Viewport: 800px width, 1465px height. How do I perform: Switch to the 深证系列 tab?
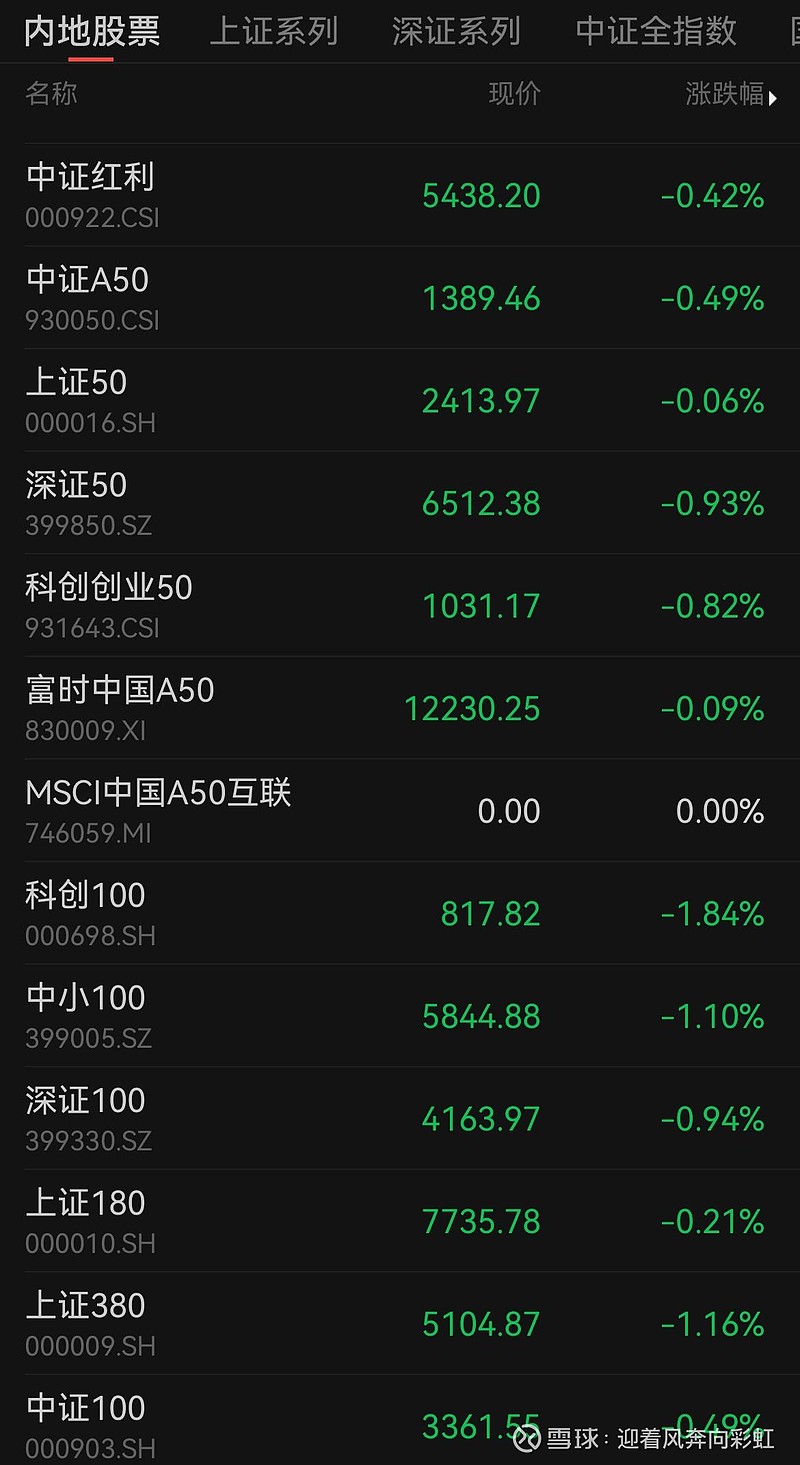pos(456,31)
